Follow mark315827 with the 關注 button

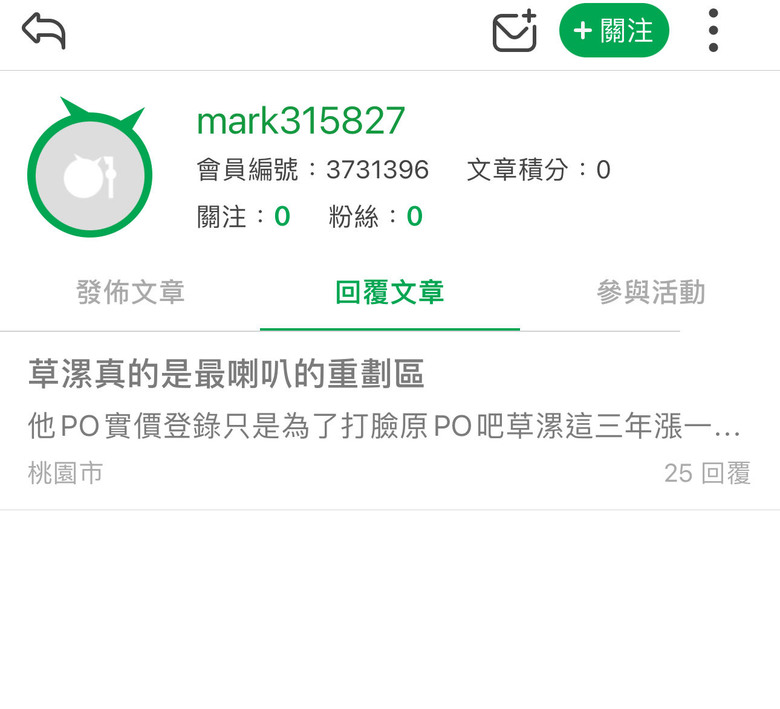613,31
